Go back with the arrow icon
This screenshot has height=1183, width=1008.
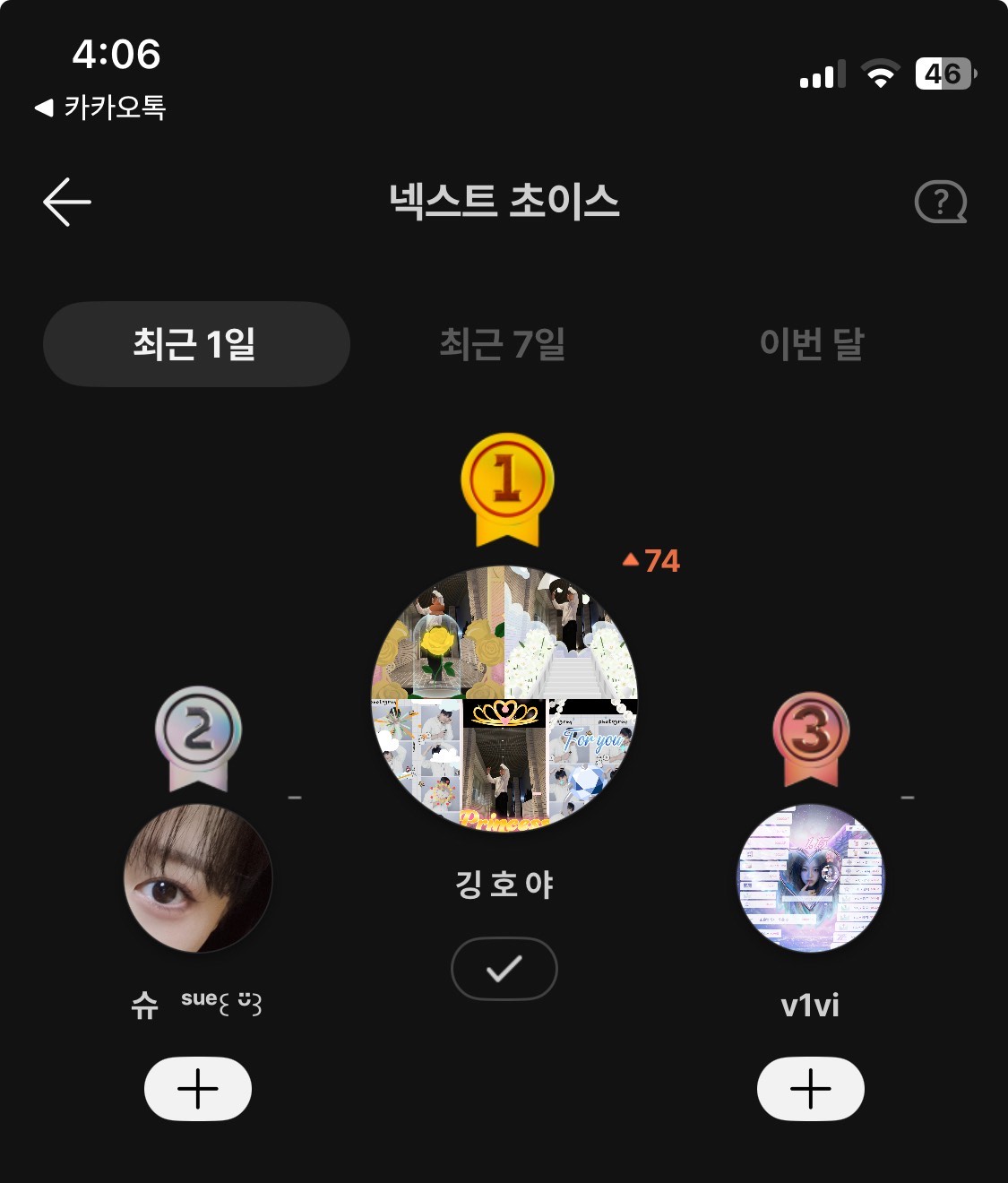(x=67, y=202)
